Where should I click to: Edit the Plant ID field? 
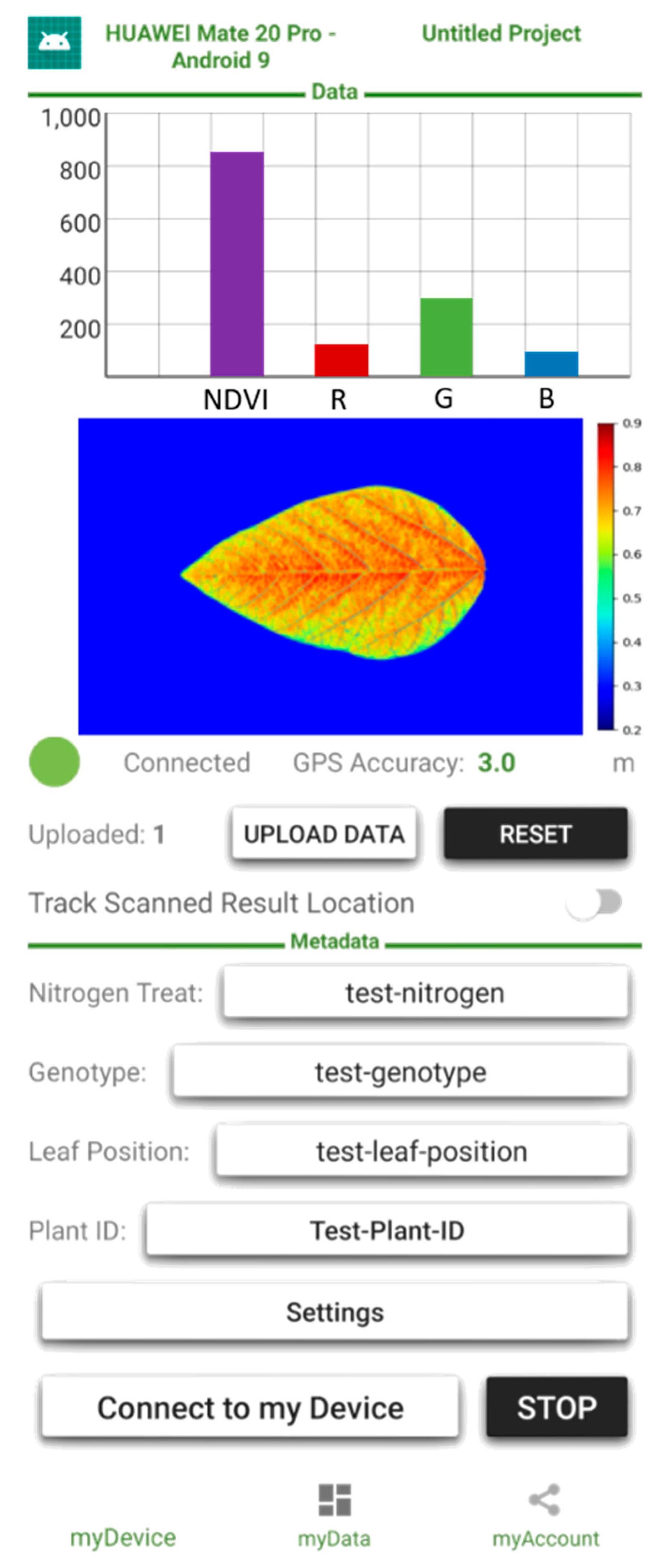(386, 1231)
